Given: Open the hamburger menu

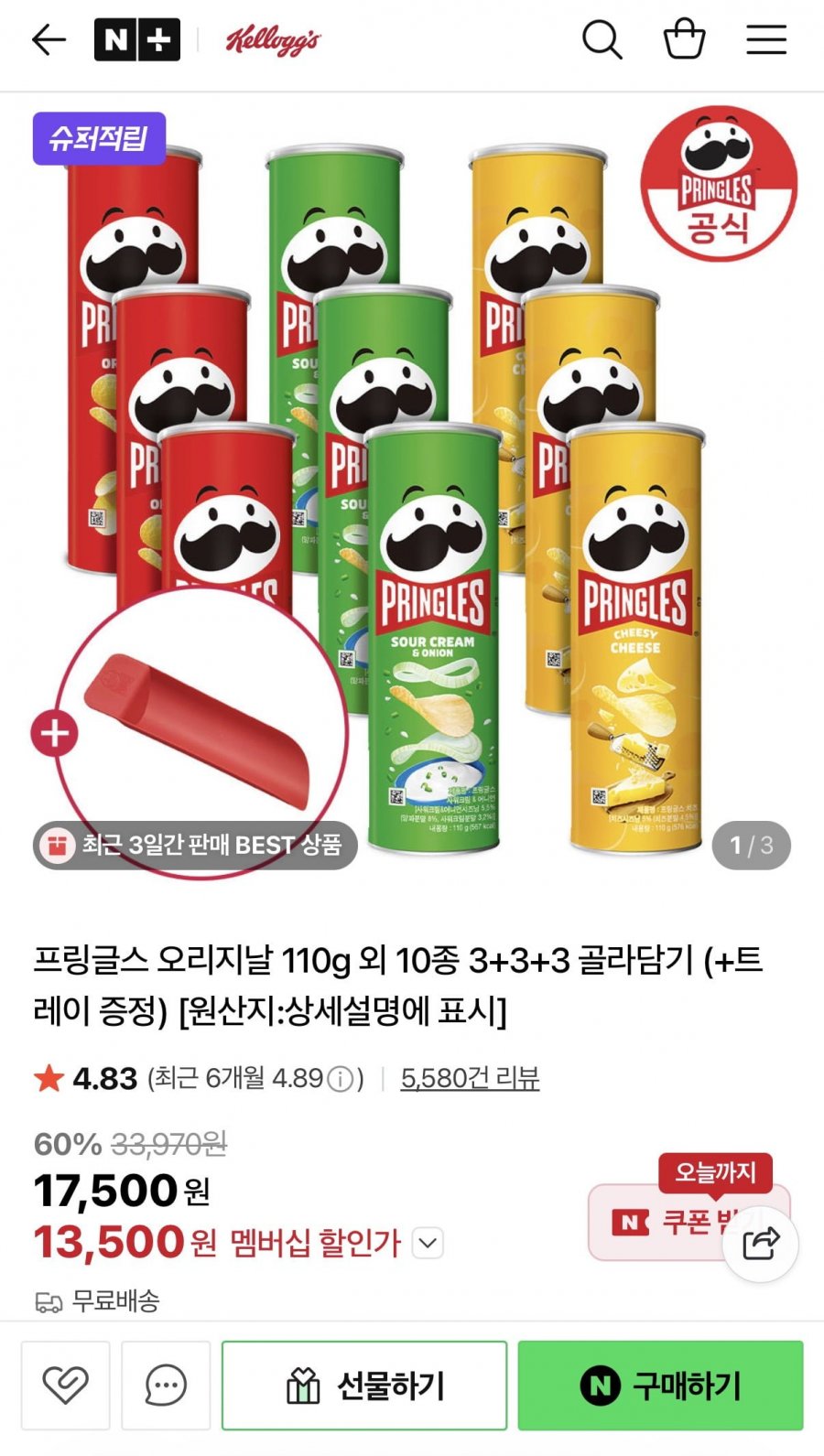Looking at the screenshot, I should [x=766, y=40].
